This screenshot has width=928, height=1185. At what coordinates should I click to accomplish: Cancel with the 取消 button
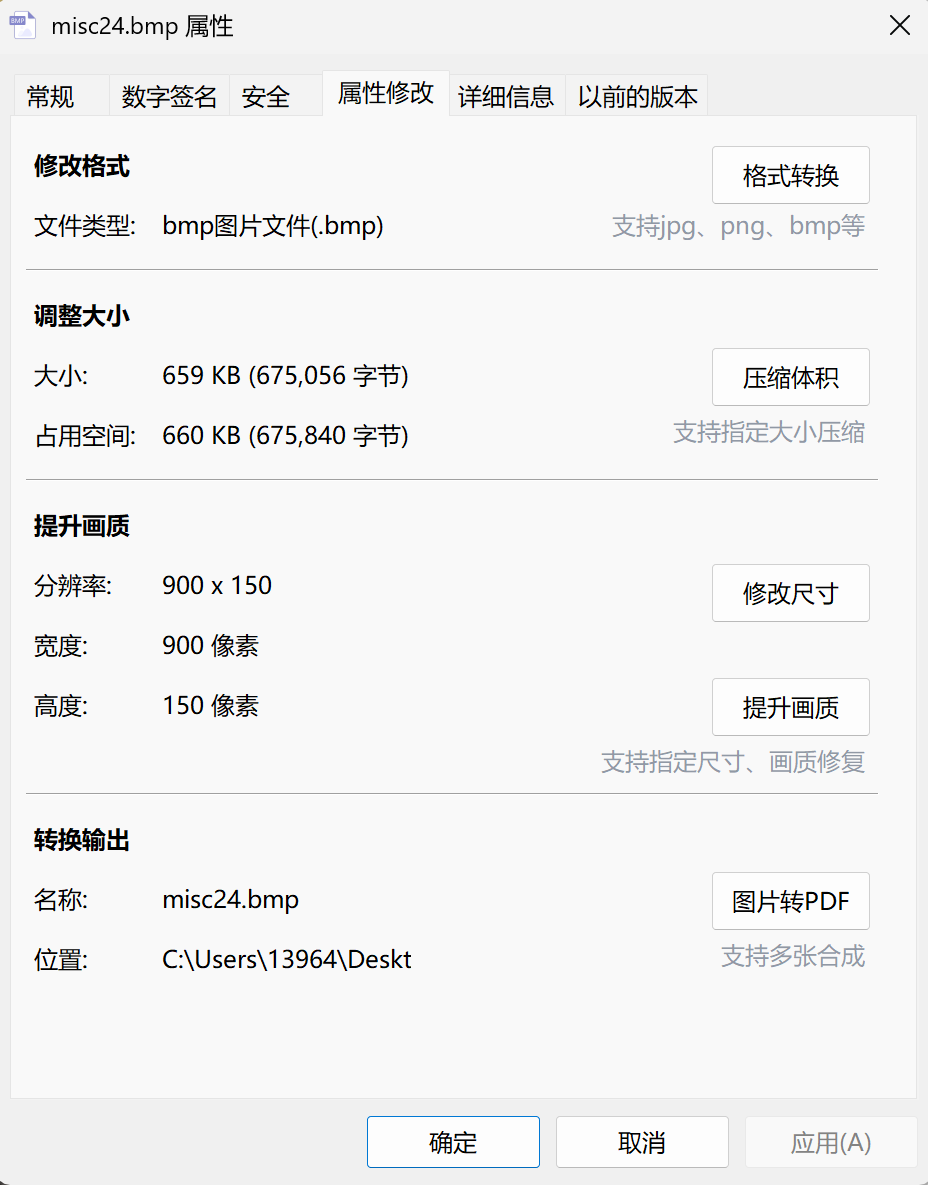(642, 1142)
